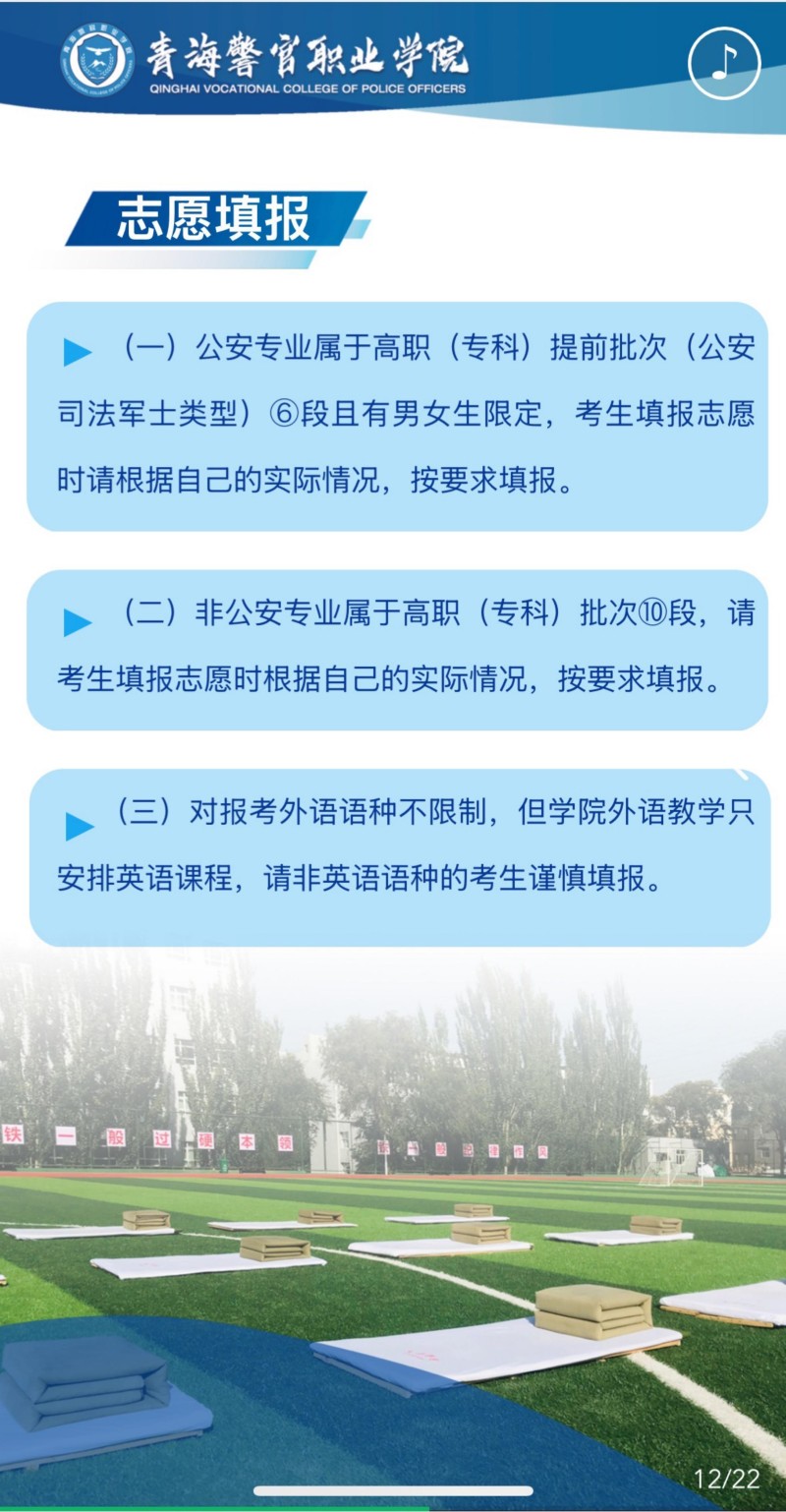Toggle the background music note icon
Screen dimensions: 786x1512
724,63
